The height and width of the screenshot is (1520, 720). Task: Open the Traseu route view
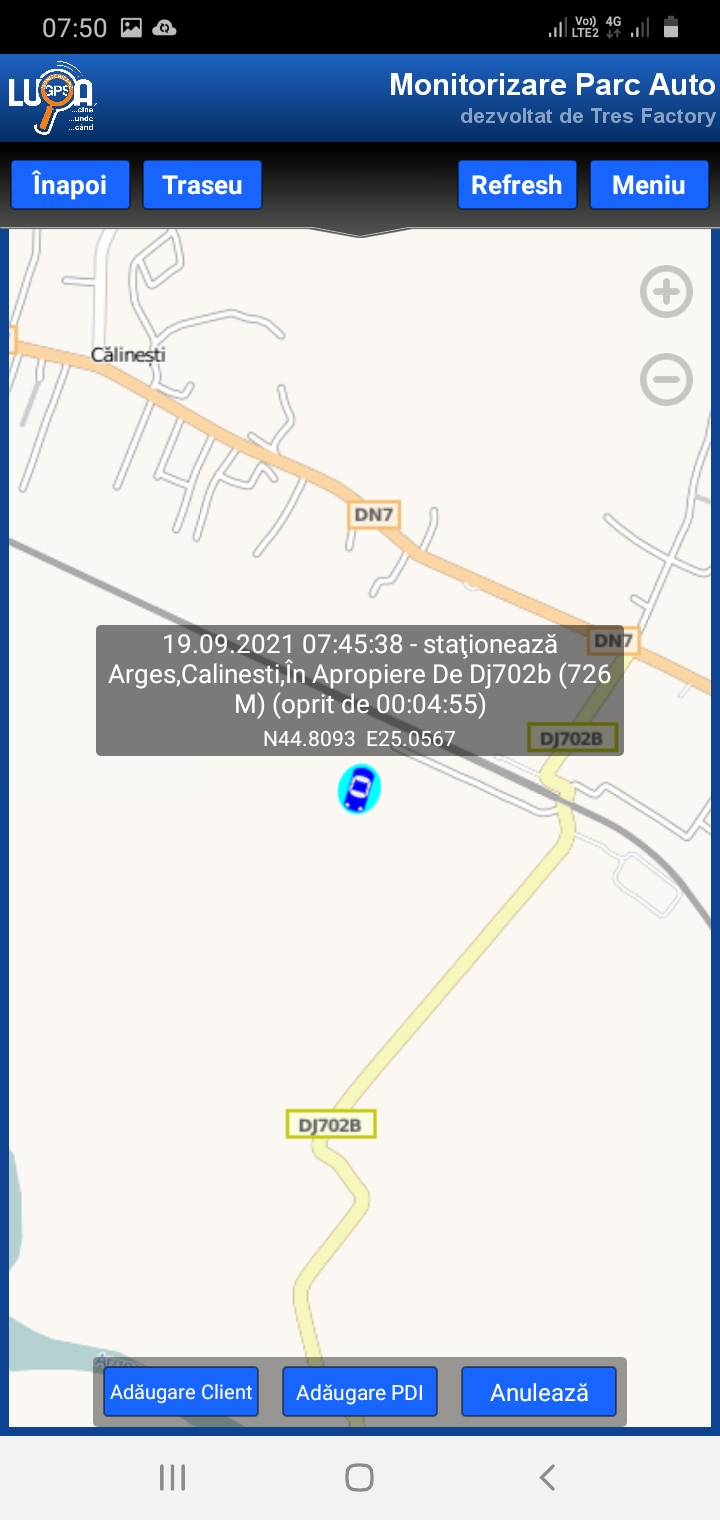click(x=202, y=185)
